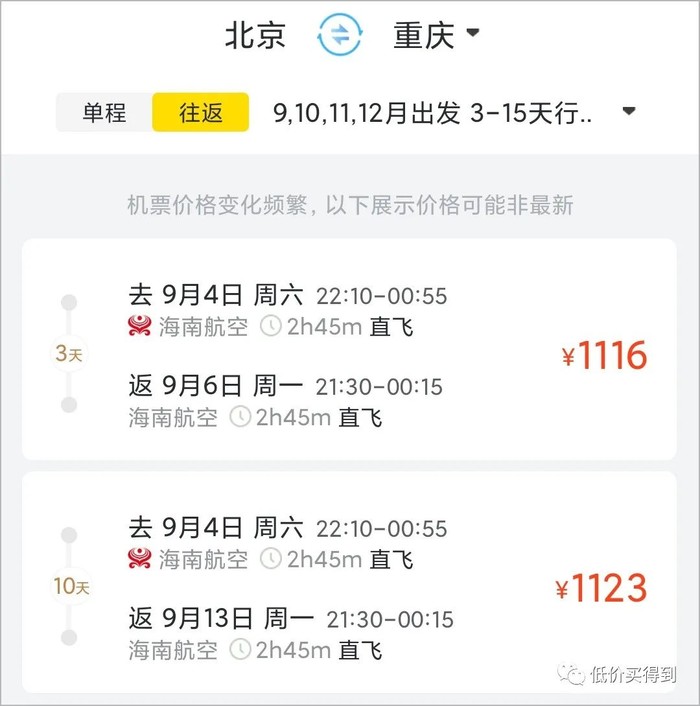
Task: Change the departure city 北京
Action: [255, 36]
